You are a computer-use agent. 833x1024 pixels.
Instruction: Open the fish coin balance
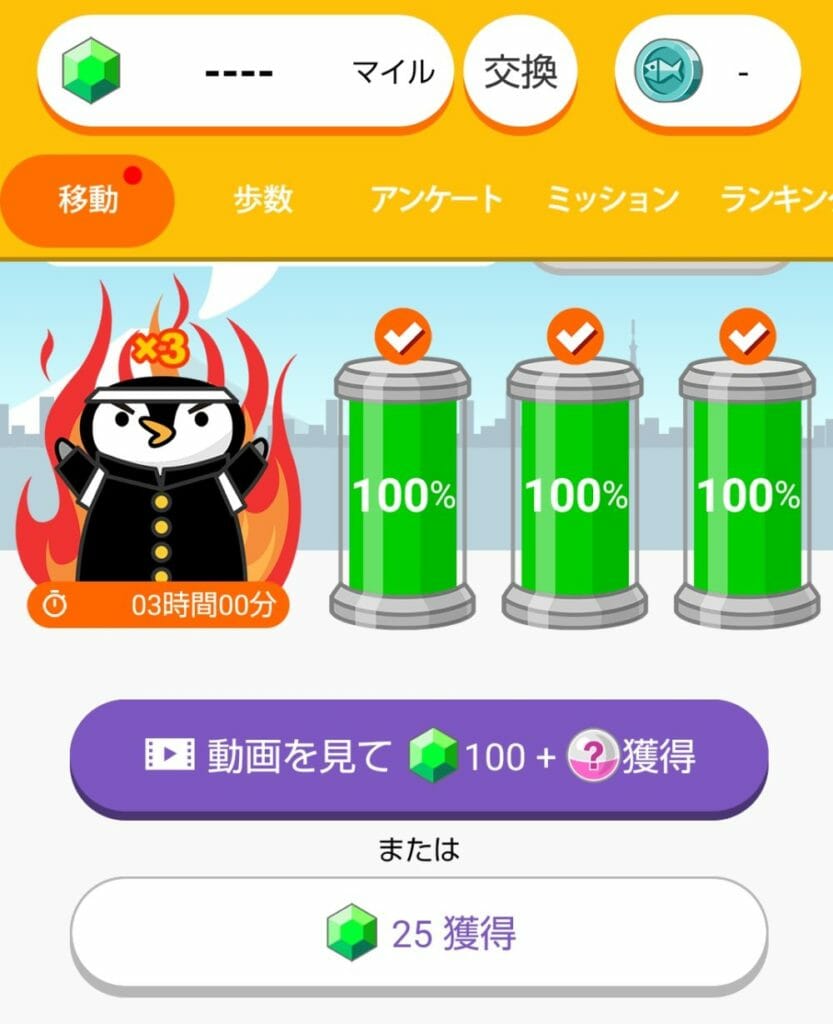point(707,73)
